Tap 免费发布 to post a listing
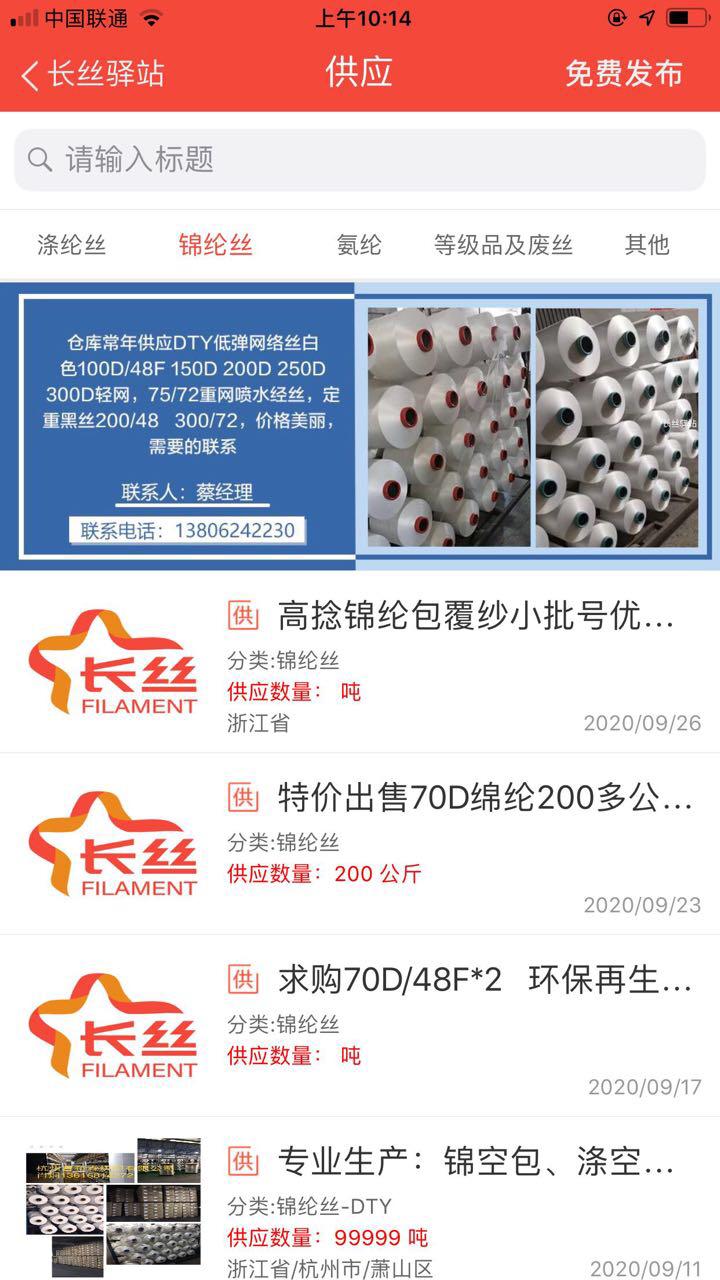This screenshot has width=720, height=1280. [x=623, y=74]
